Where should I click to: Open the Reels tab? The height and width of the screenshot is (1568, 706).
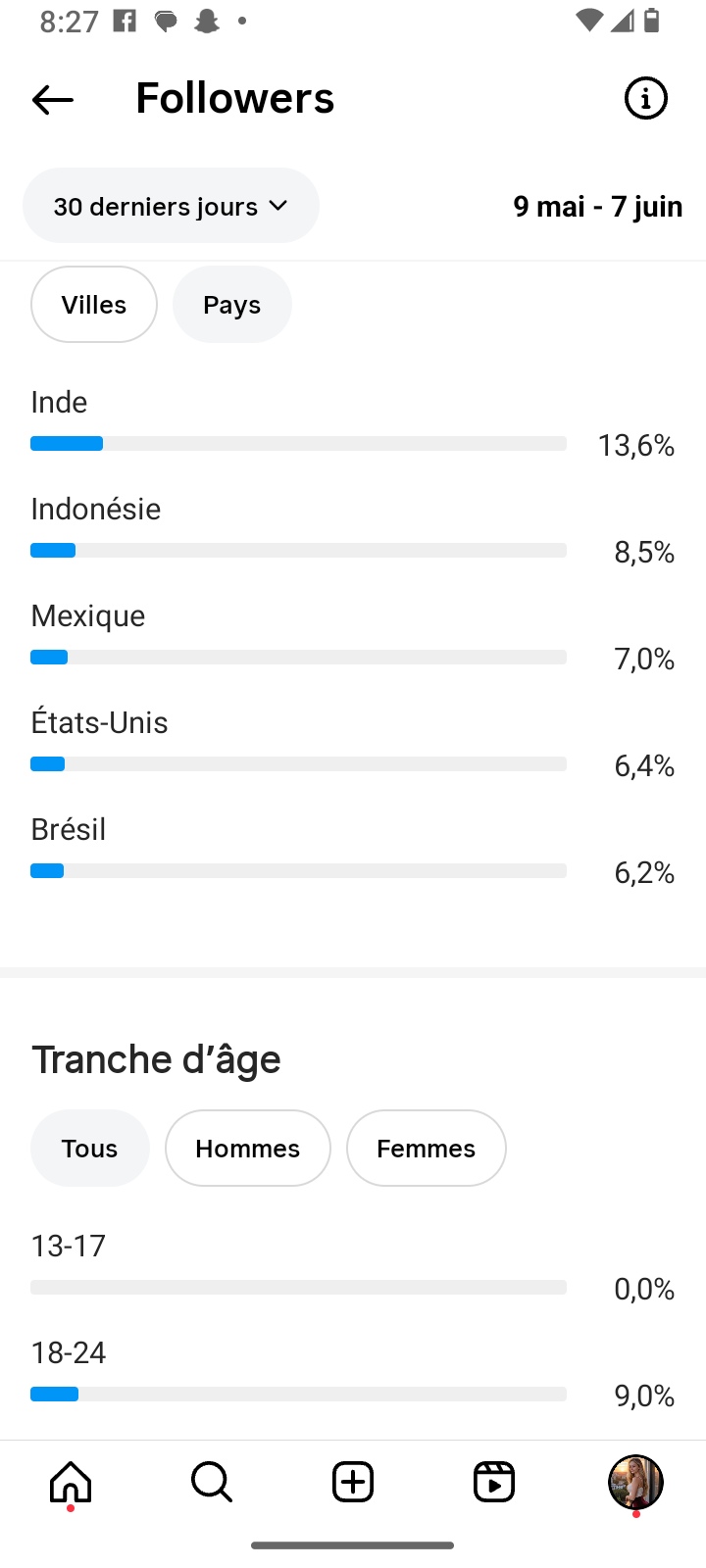[494, 1482]
